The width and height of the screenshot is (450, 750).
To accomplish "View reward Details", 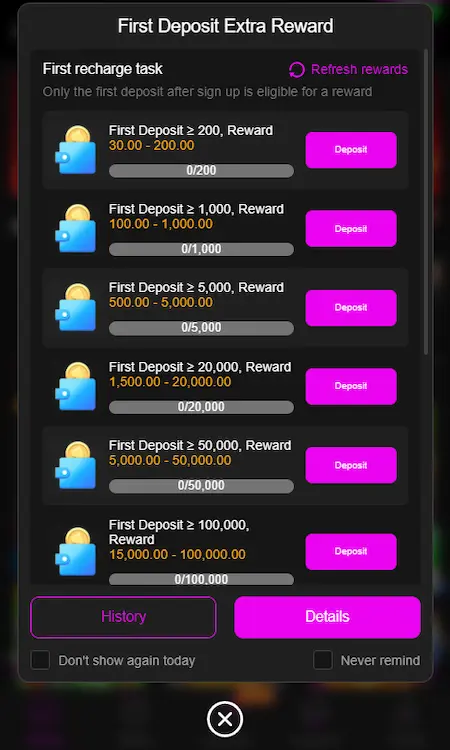I will (x=328, y=617).
